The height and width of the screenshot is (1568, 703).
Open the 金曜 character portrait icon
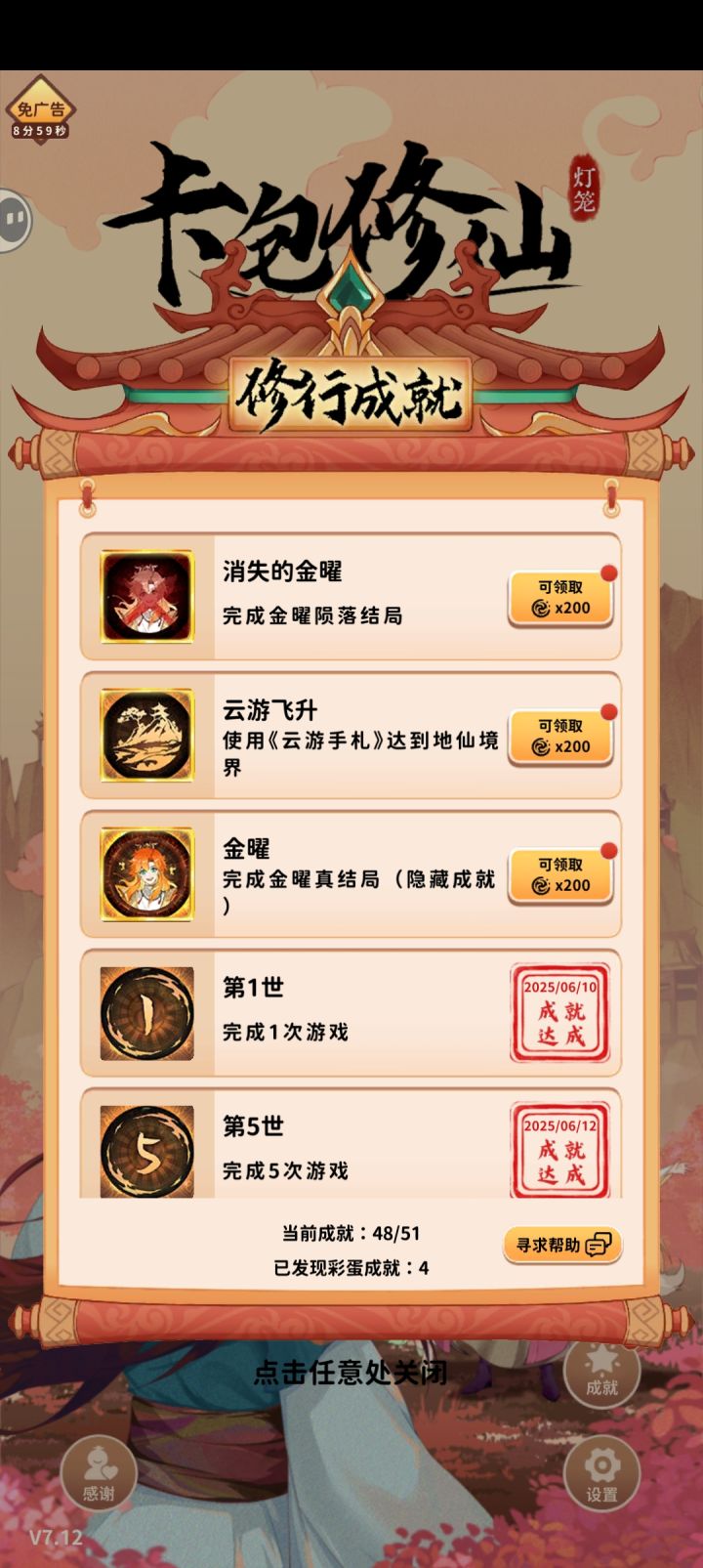coord(146,874)
